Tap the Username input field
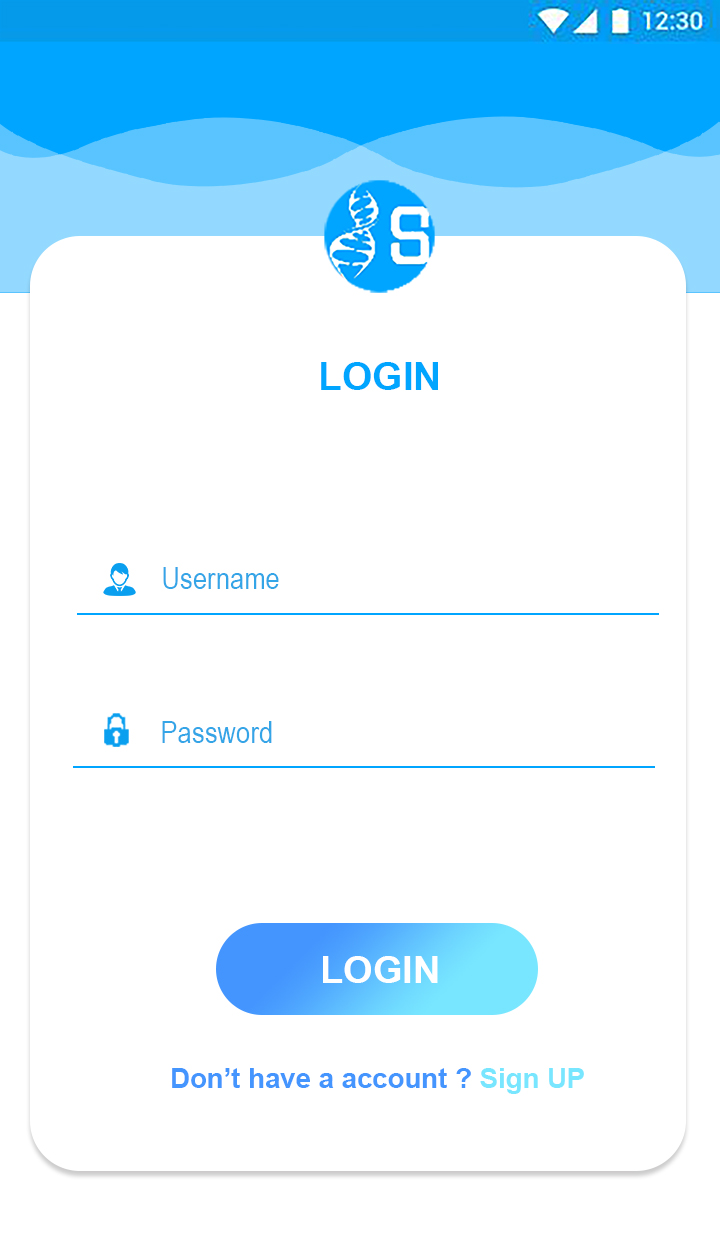The width and height of the screenshot is (720, 1240). 367,580
